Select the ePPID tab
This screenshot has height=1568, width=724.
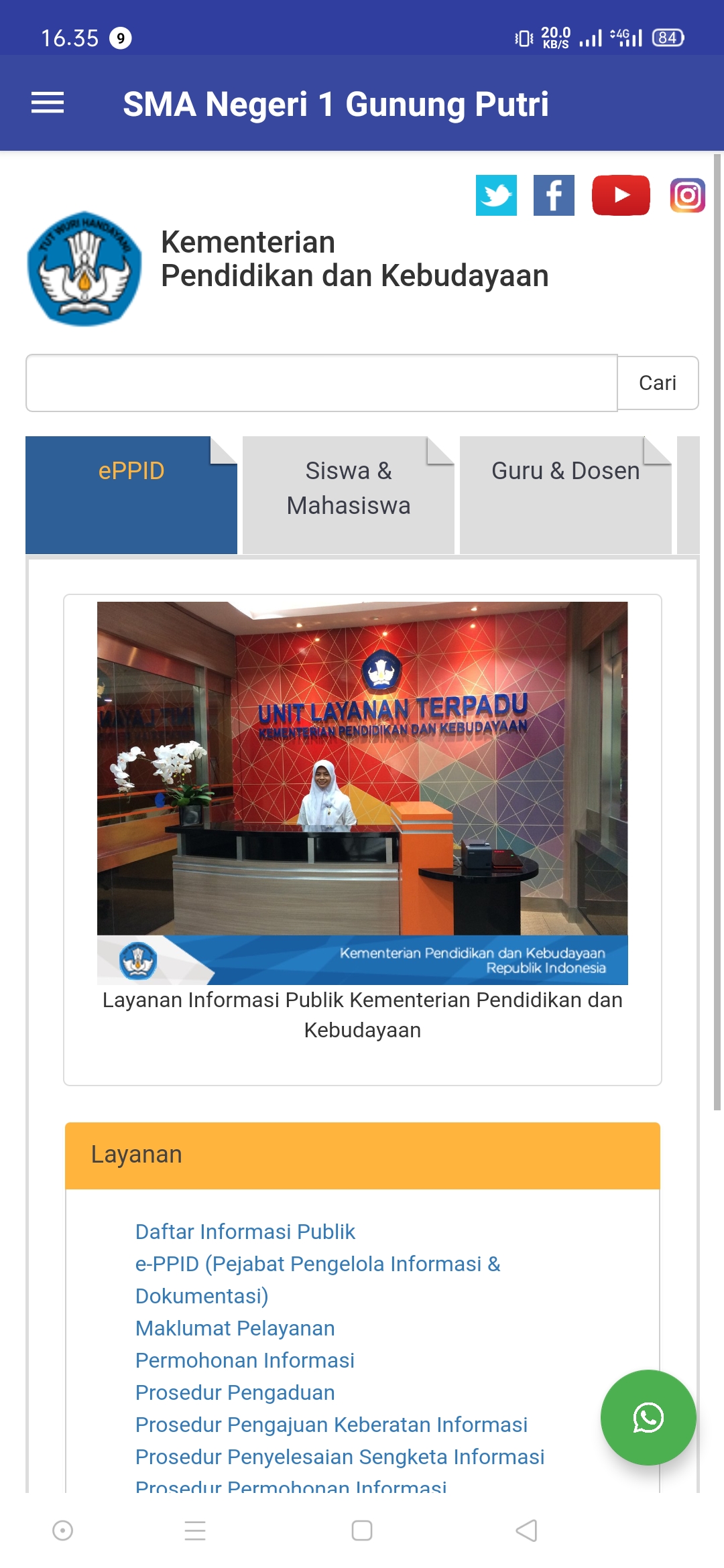131,495
